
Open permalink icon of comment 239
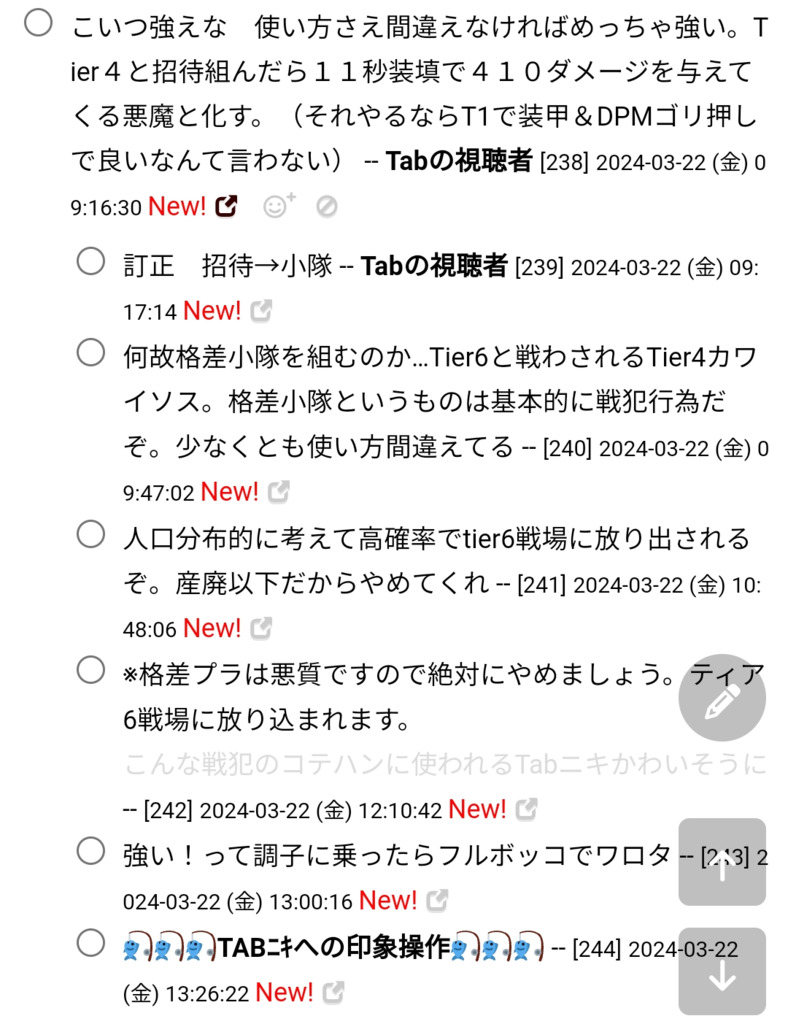261,311
